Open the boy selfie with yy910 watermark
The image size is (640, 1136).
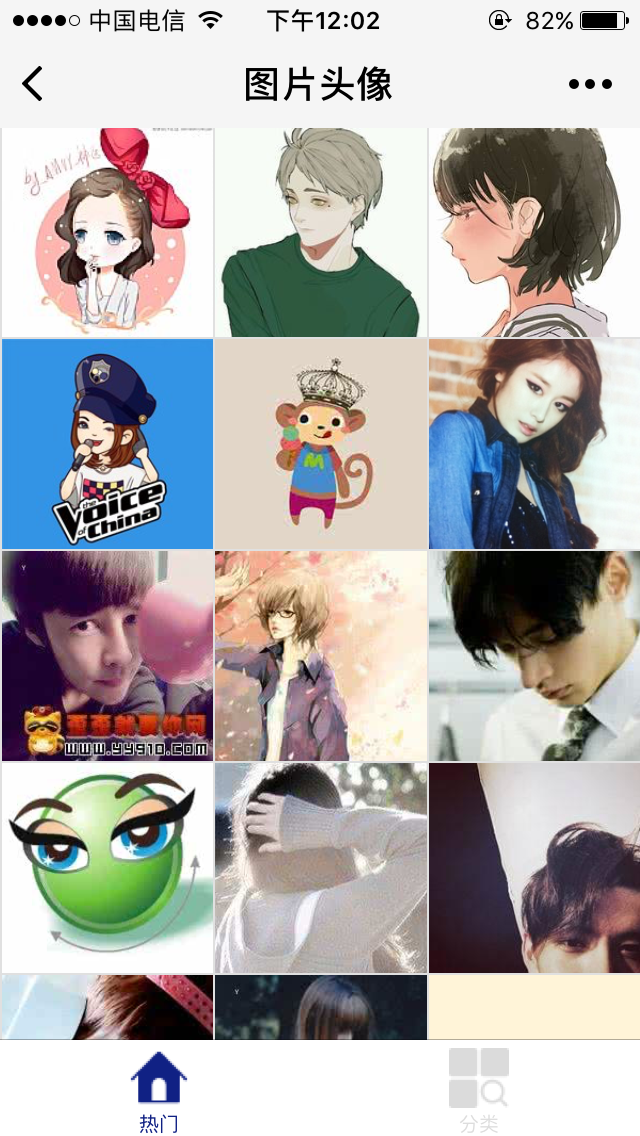click(x=107, y=656)
